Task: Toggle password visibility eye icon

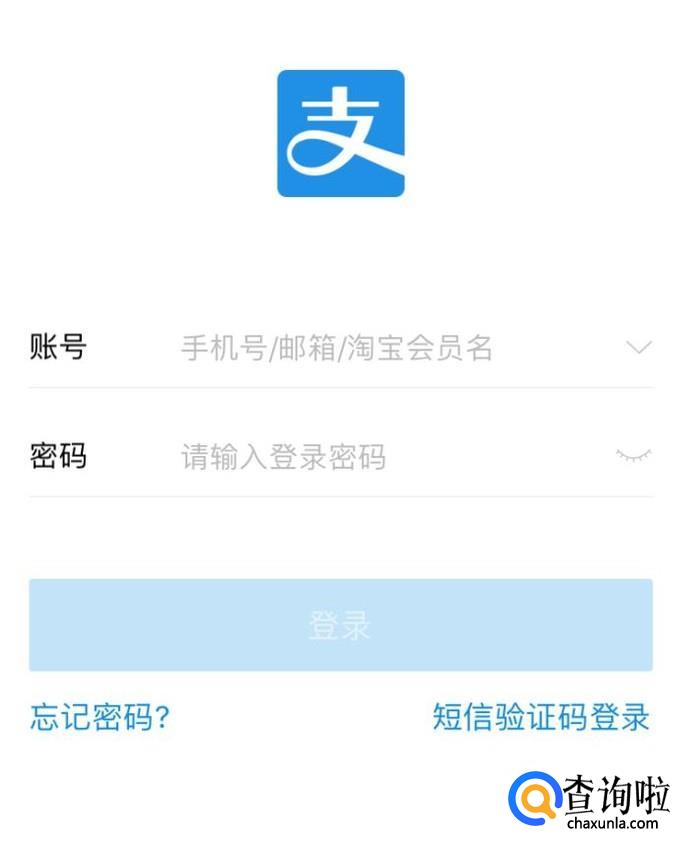Action: [633, 456]
